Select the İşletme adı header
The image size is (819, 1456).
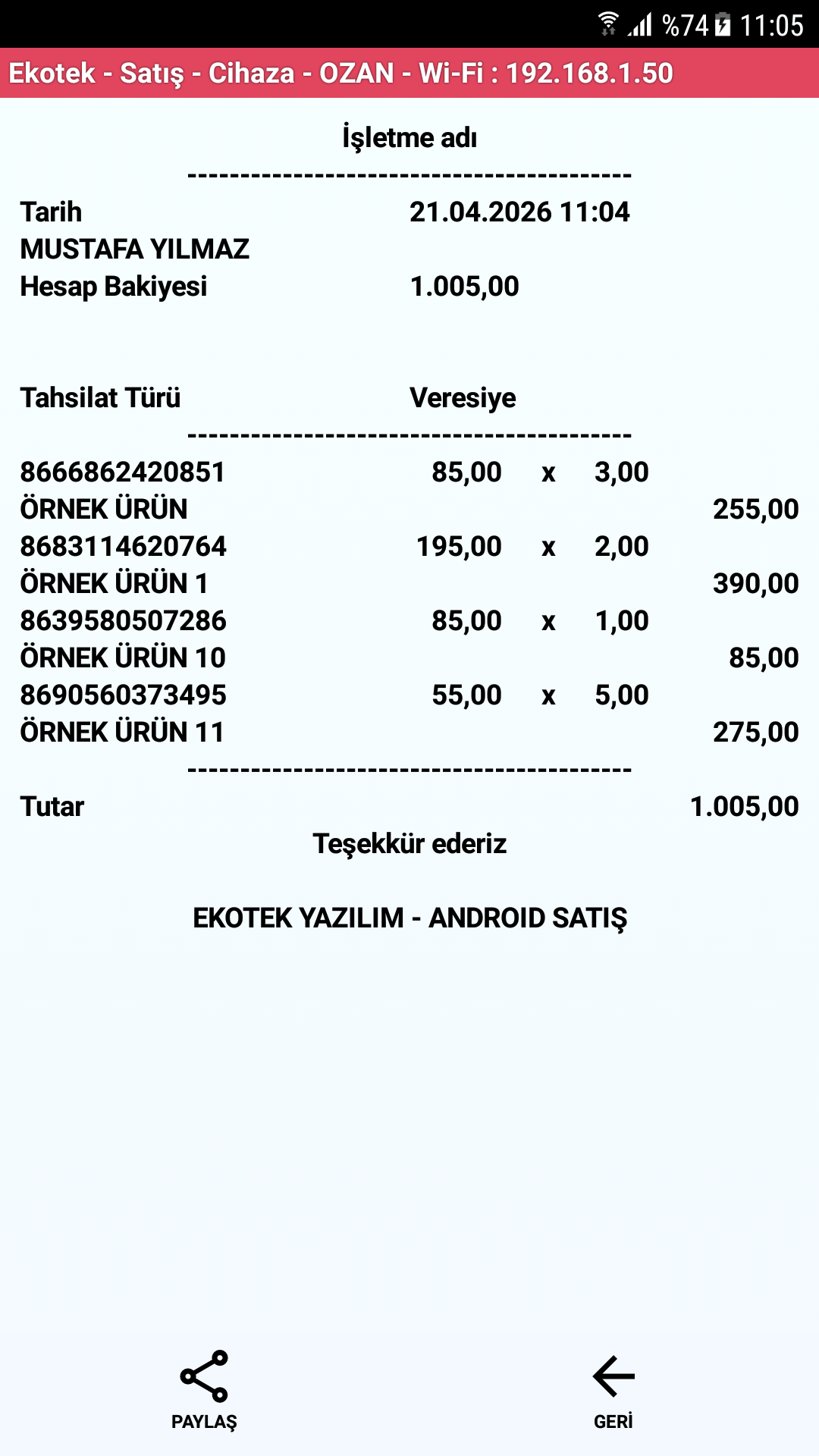(409, 137)
